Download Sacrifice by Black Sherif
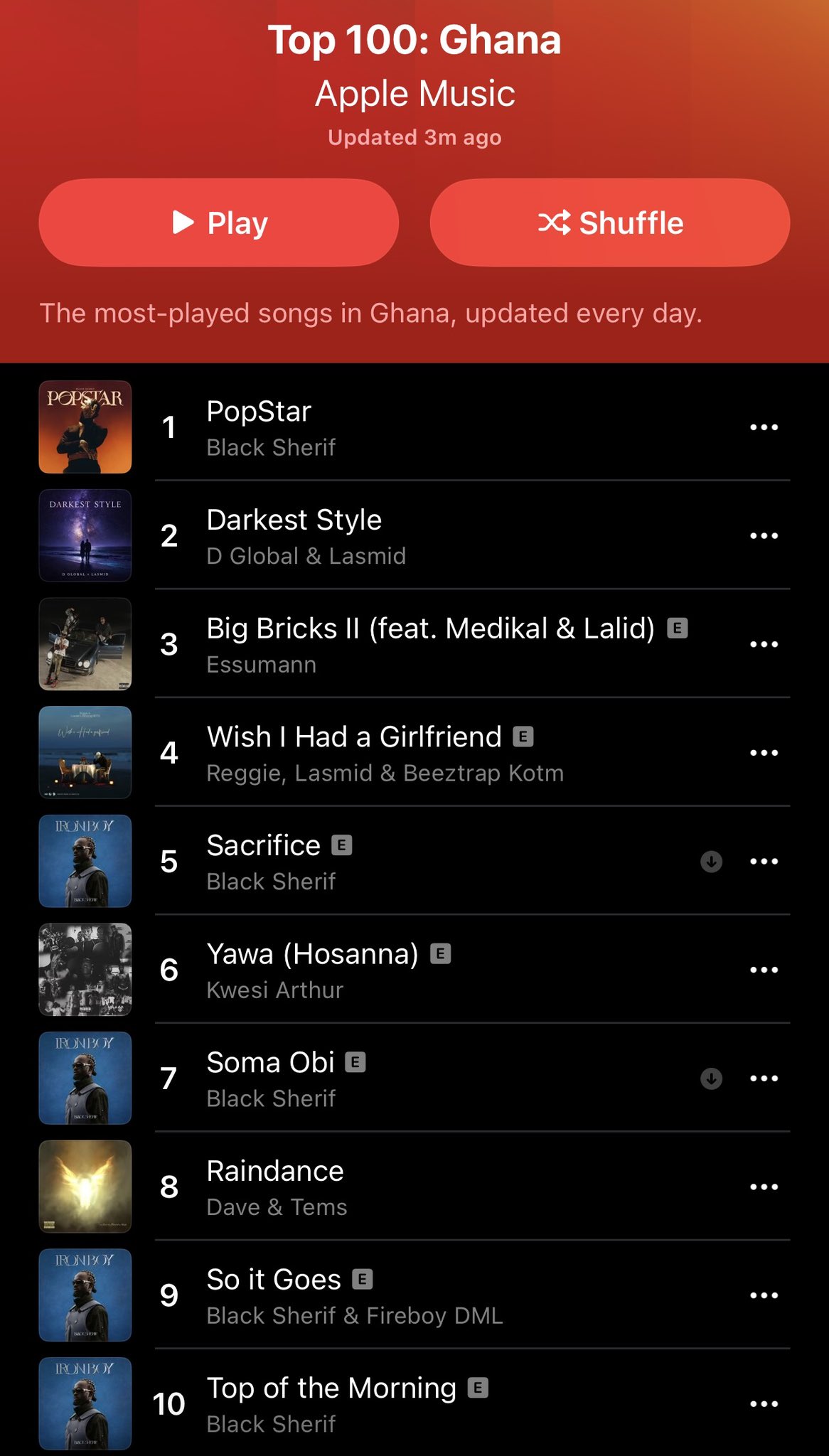Image resolution: width=829 pixels, height=1456 pixels. (711, 862)
